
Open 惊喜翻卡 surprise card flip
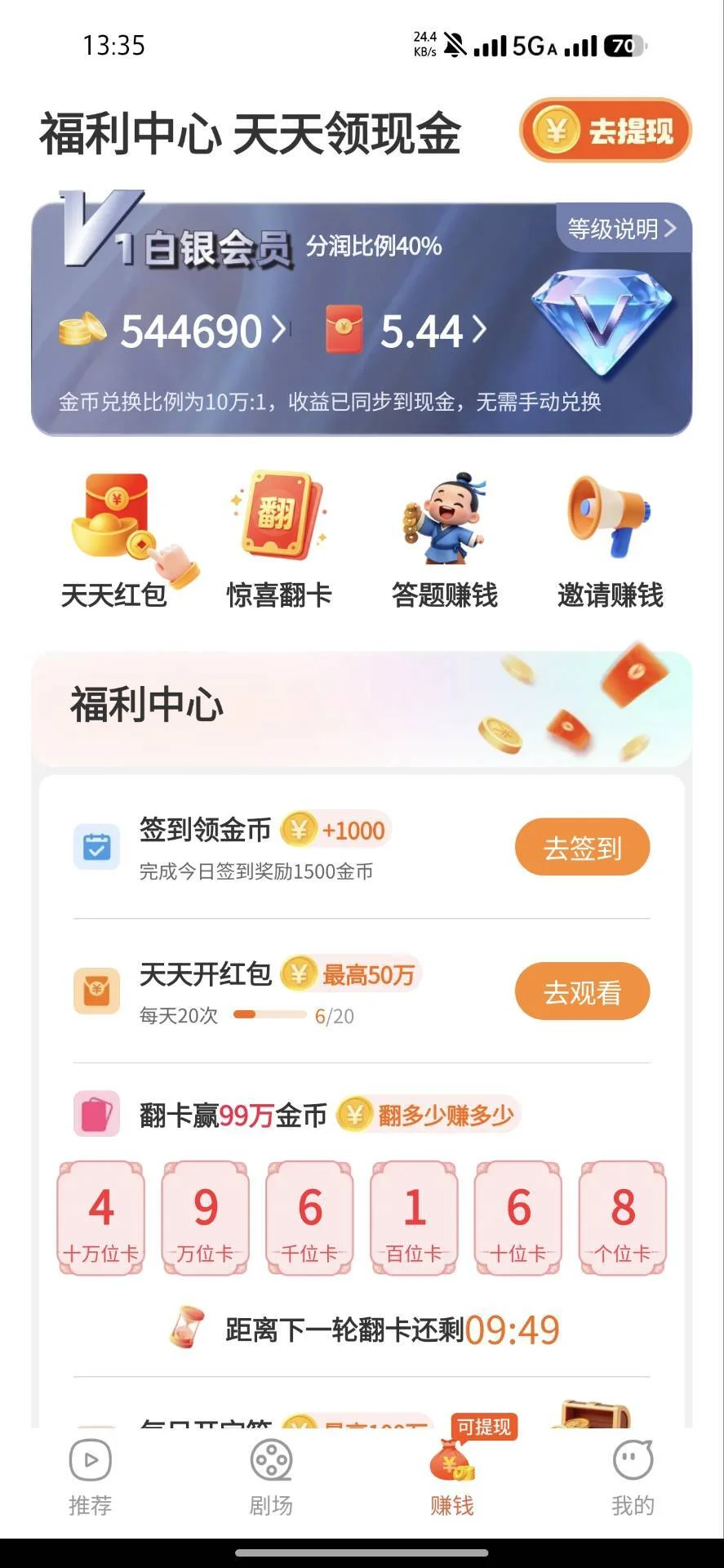click(279, 541)
